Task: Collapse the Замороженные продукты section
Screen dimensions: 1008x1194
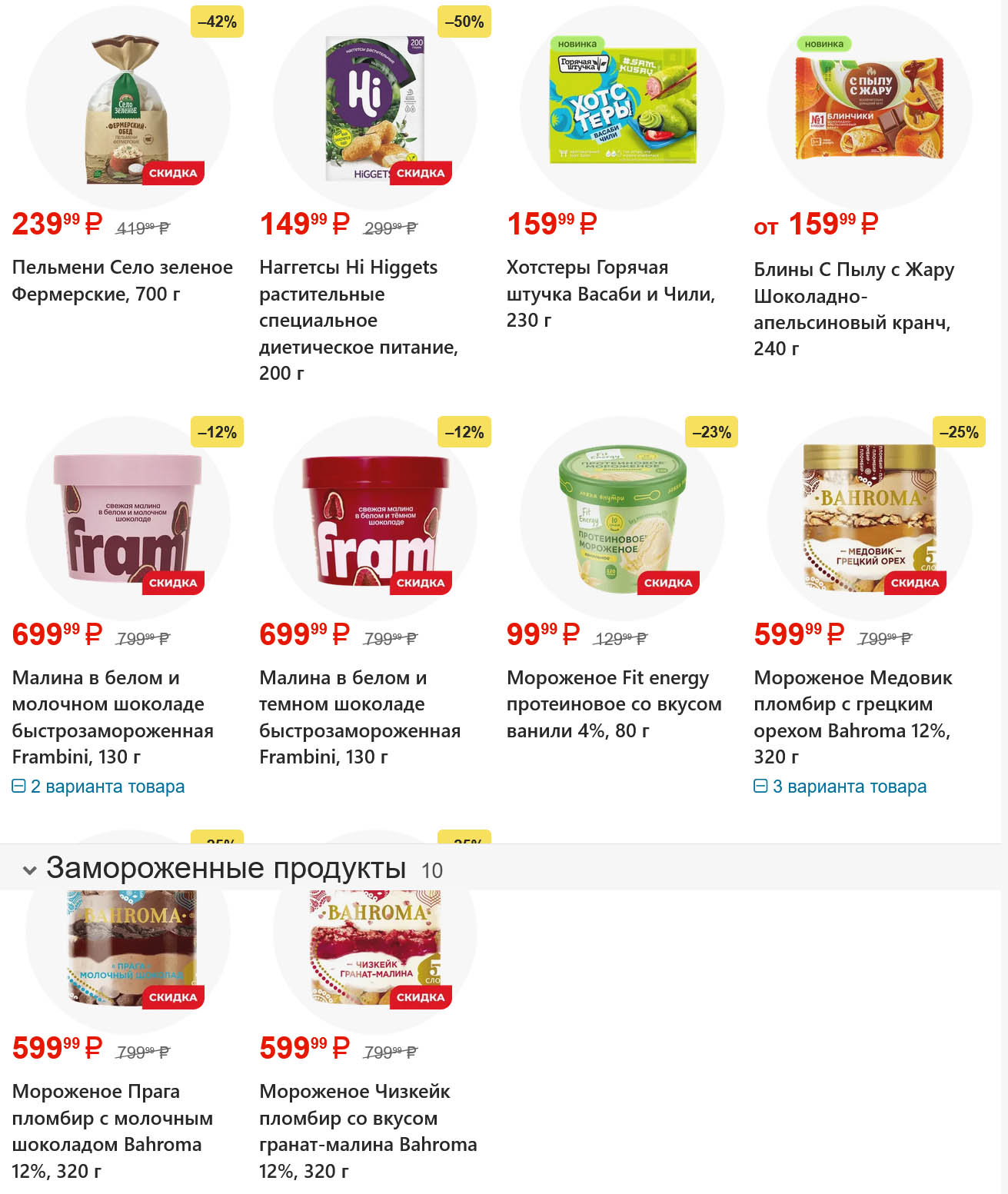Action: point(30,870)
